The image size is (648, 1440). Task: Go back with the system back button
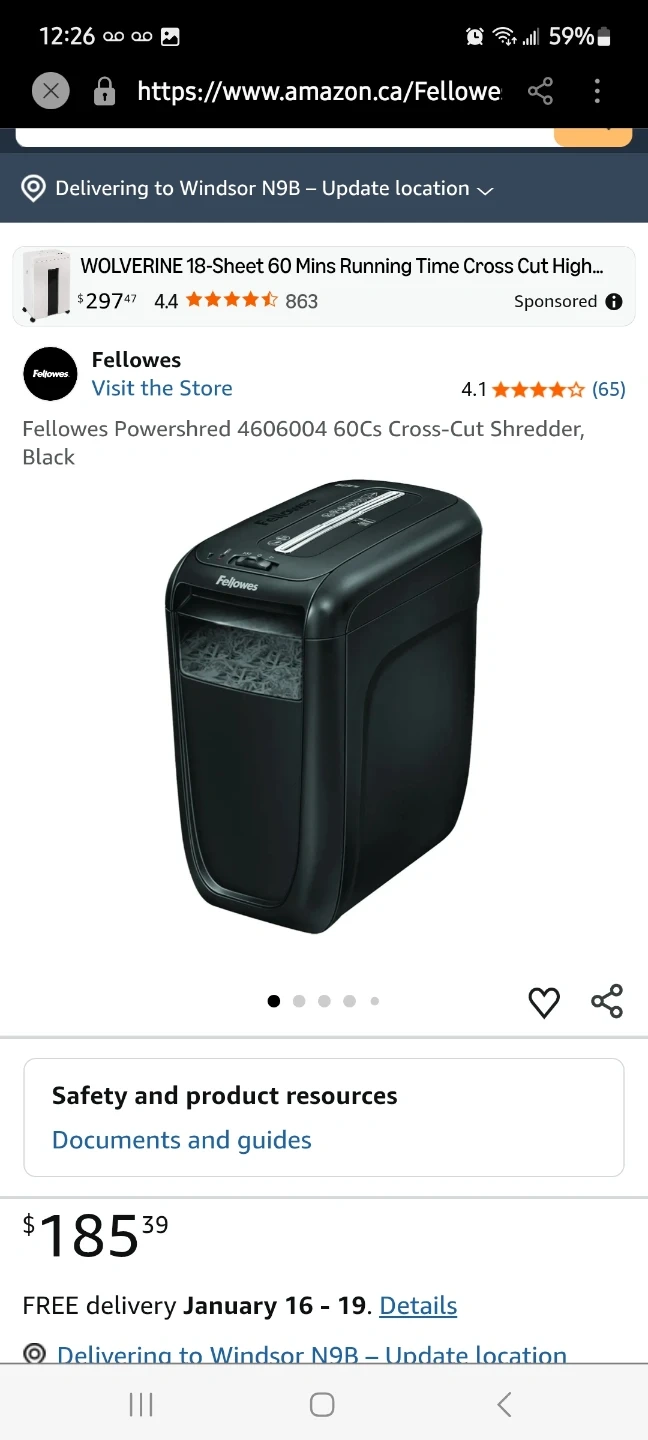504,1404
